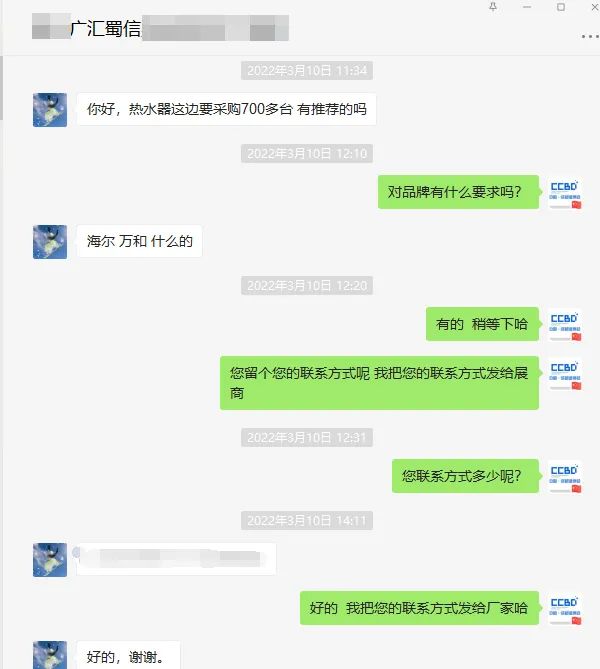This screenshot has height=669, width=600.
Task: Open contact avatar beside 海尔 万和 message
Action: pyautogui.click(x=50, y=241)
